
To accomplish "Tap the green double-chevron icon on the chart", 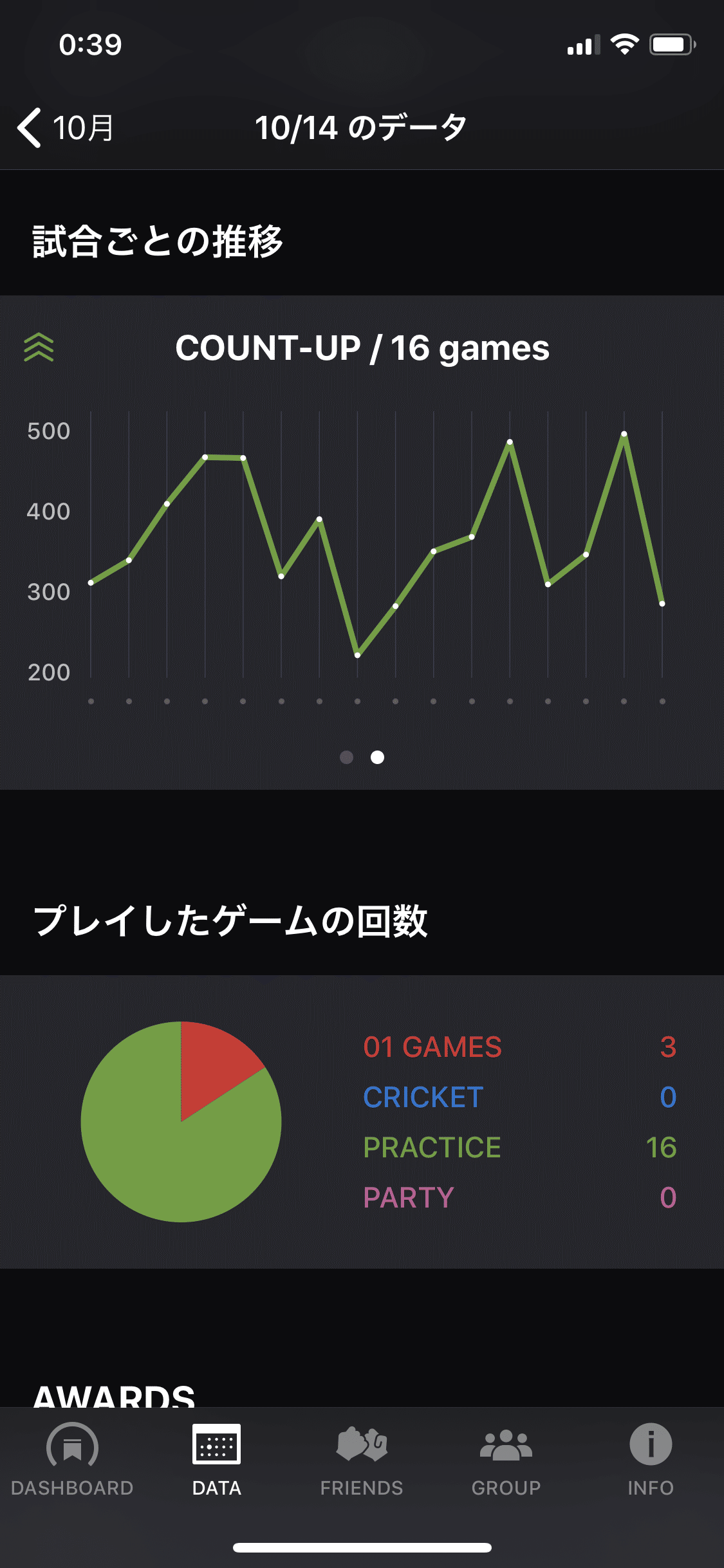I will click(x=40, y=346).
